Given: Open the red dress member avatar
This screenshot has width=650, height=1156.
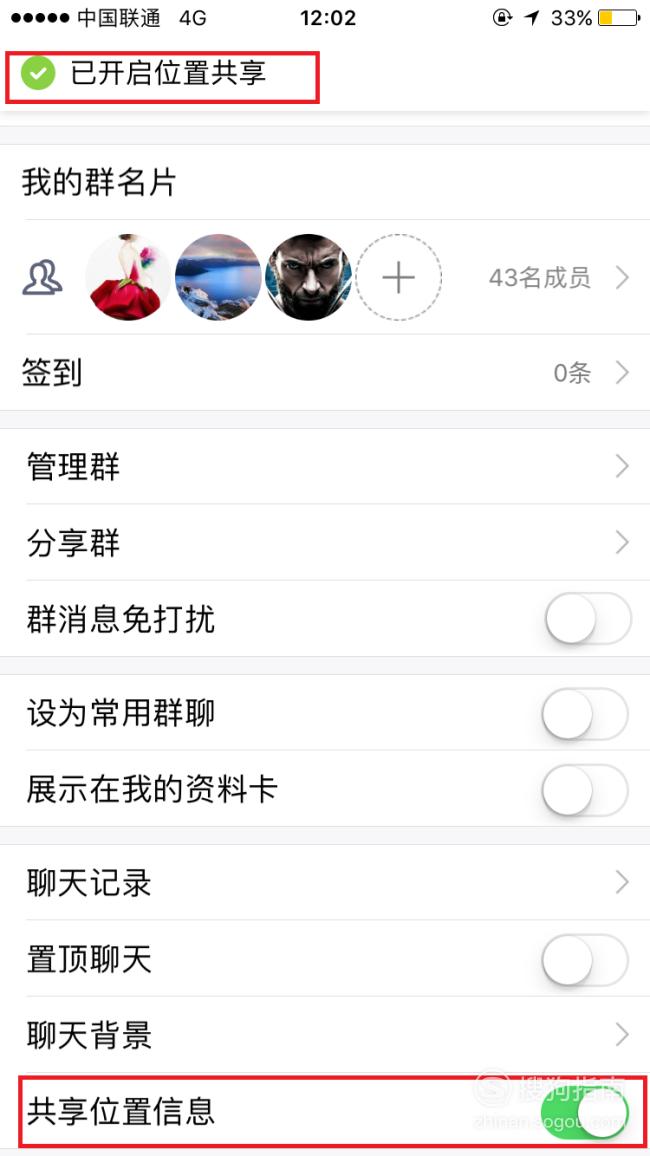Looking at the screenshot, I should click(128, 278).
